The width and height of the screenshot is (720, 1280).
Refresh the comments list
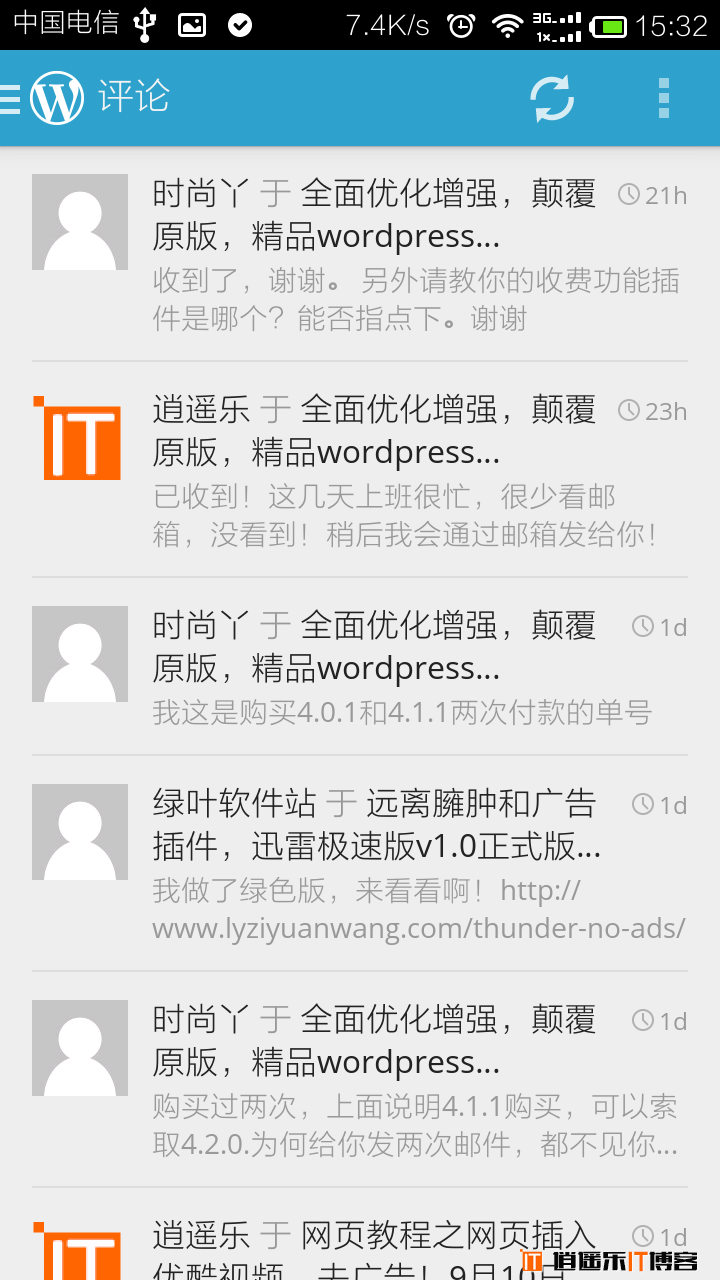point(552,98)
